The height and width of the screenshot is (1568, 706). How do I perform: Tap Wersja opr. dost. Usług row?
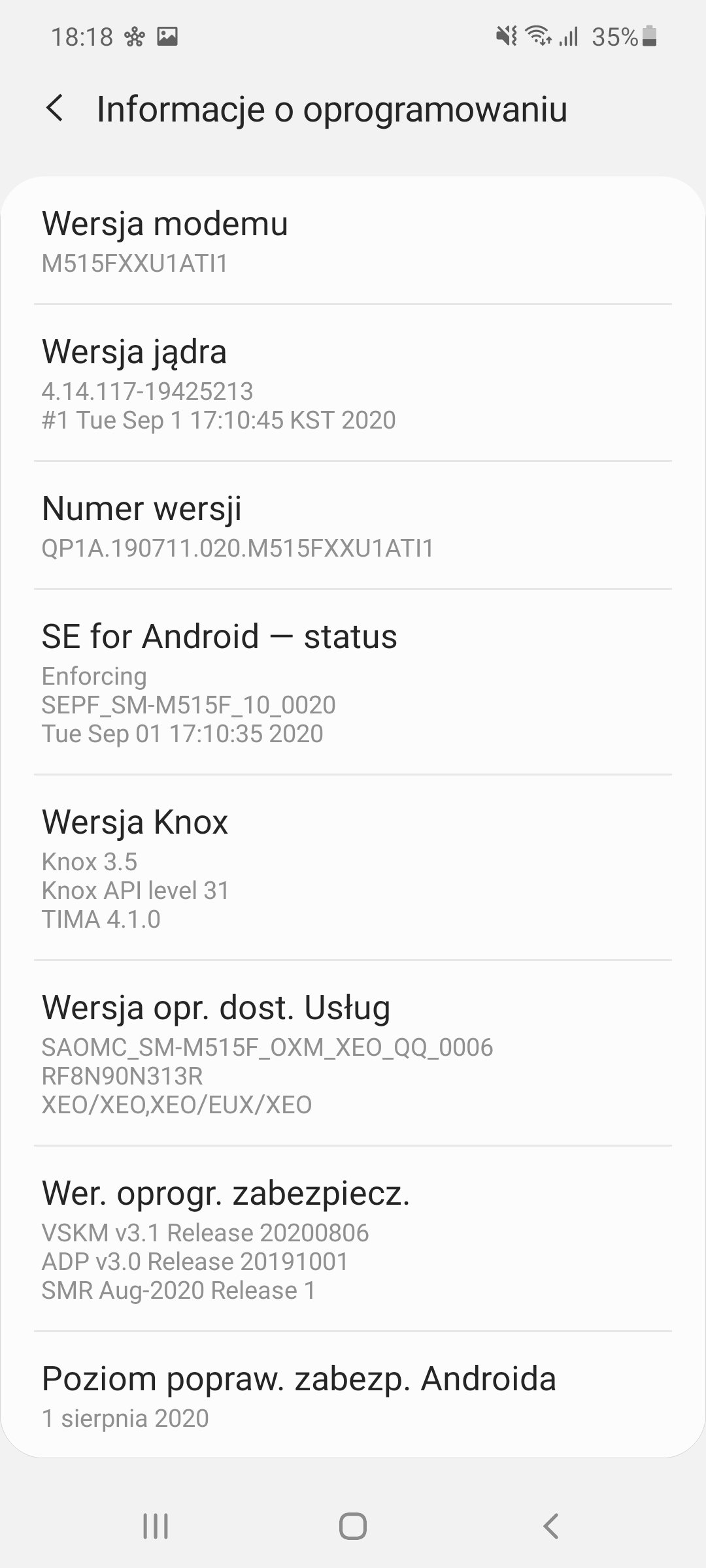pos(353,1053)
